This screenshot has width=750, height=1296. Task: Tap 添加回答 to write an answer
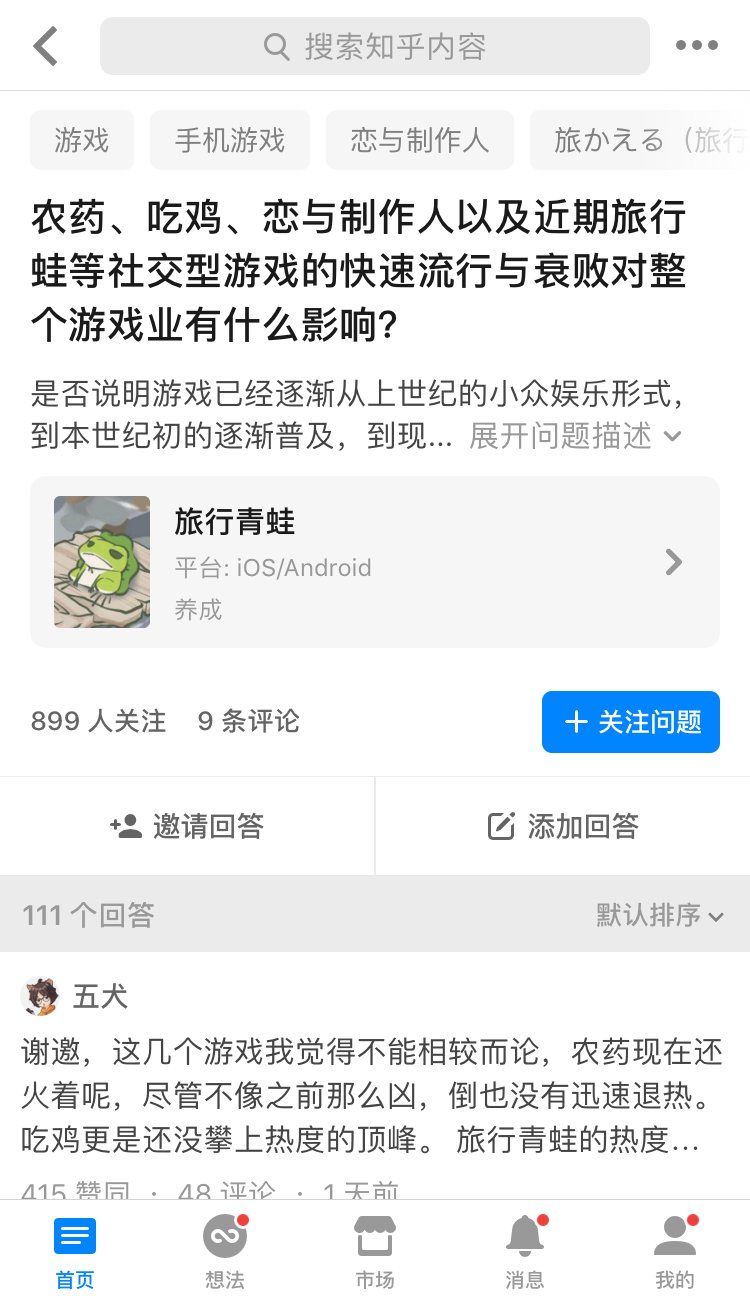pyautogui.click(x=563, y=826)
